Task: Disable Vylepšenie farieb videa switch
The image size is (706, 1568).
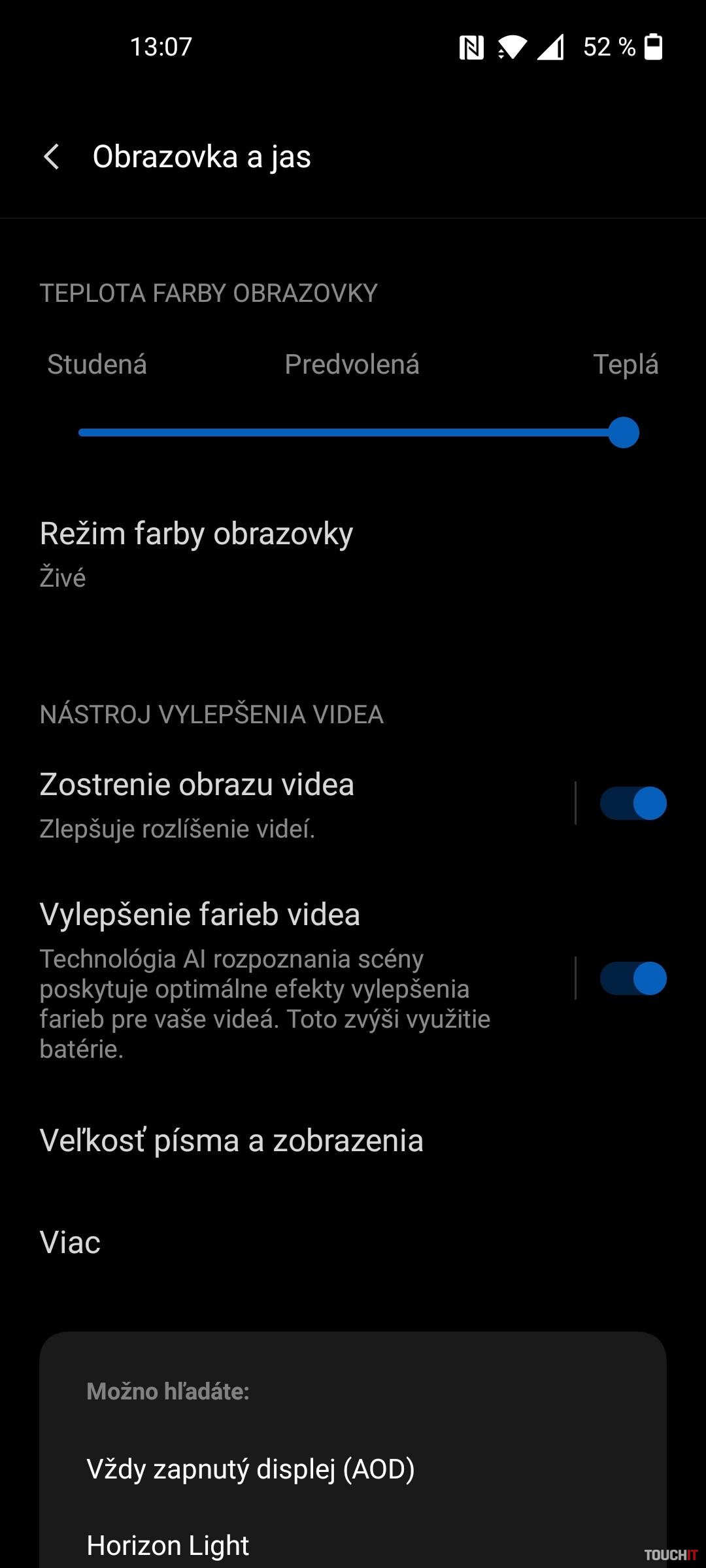Action: (633, 978)
